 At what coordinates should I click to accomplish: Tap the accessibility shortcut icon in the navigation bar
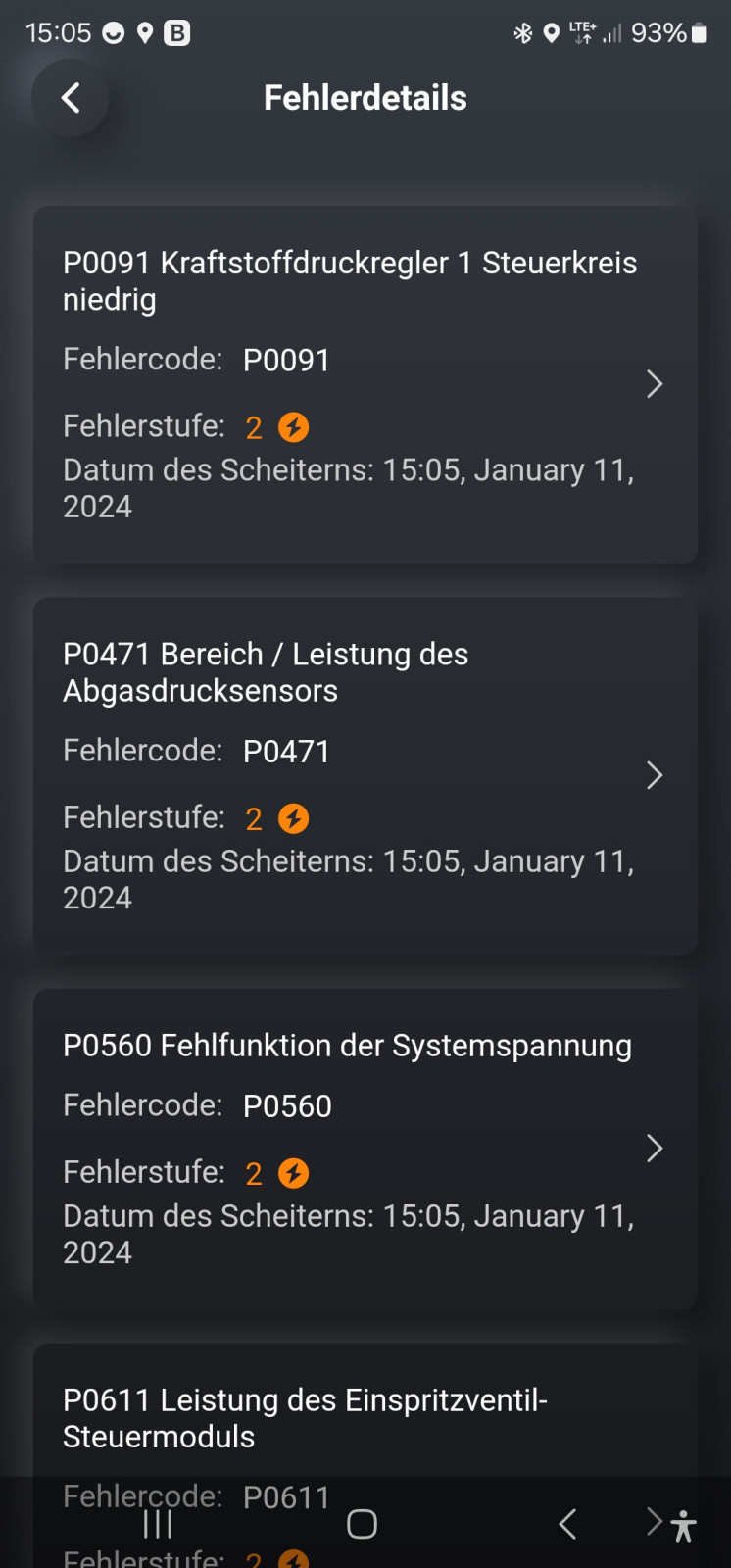pyautogui.click(x=683, y=1524)
